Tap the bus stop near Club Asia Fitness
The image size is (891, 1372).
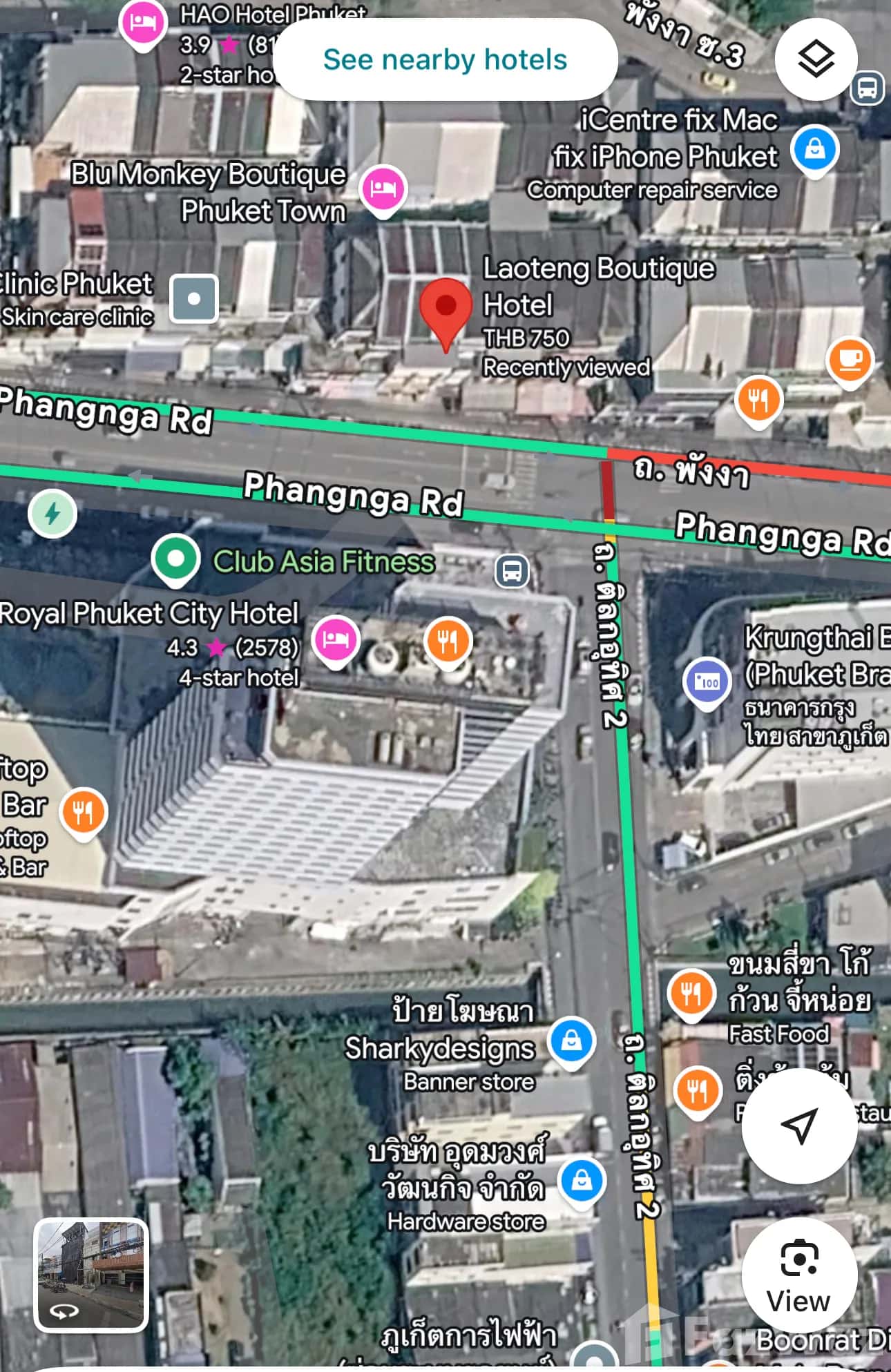click(x=512, y=571)
